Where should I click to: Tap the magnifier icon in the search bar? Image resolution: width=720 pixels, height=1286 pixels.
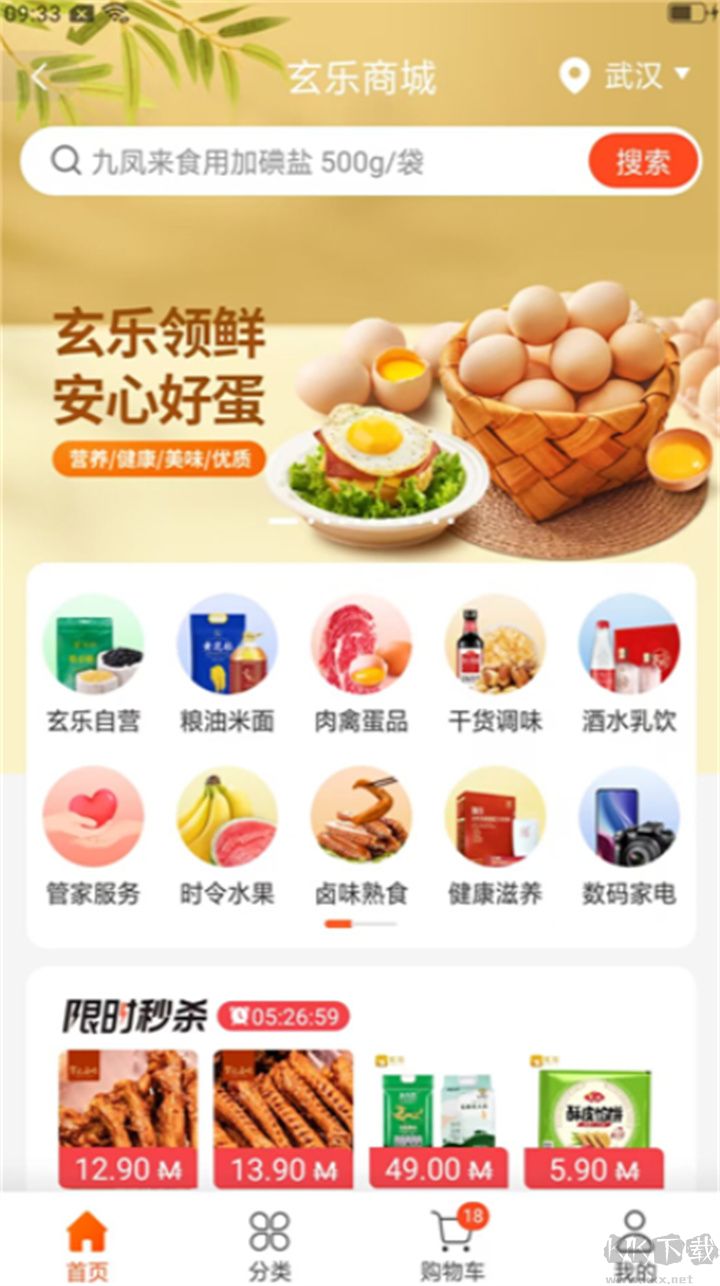tap(64, 160)
